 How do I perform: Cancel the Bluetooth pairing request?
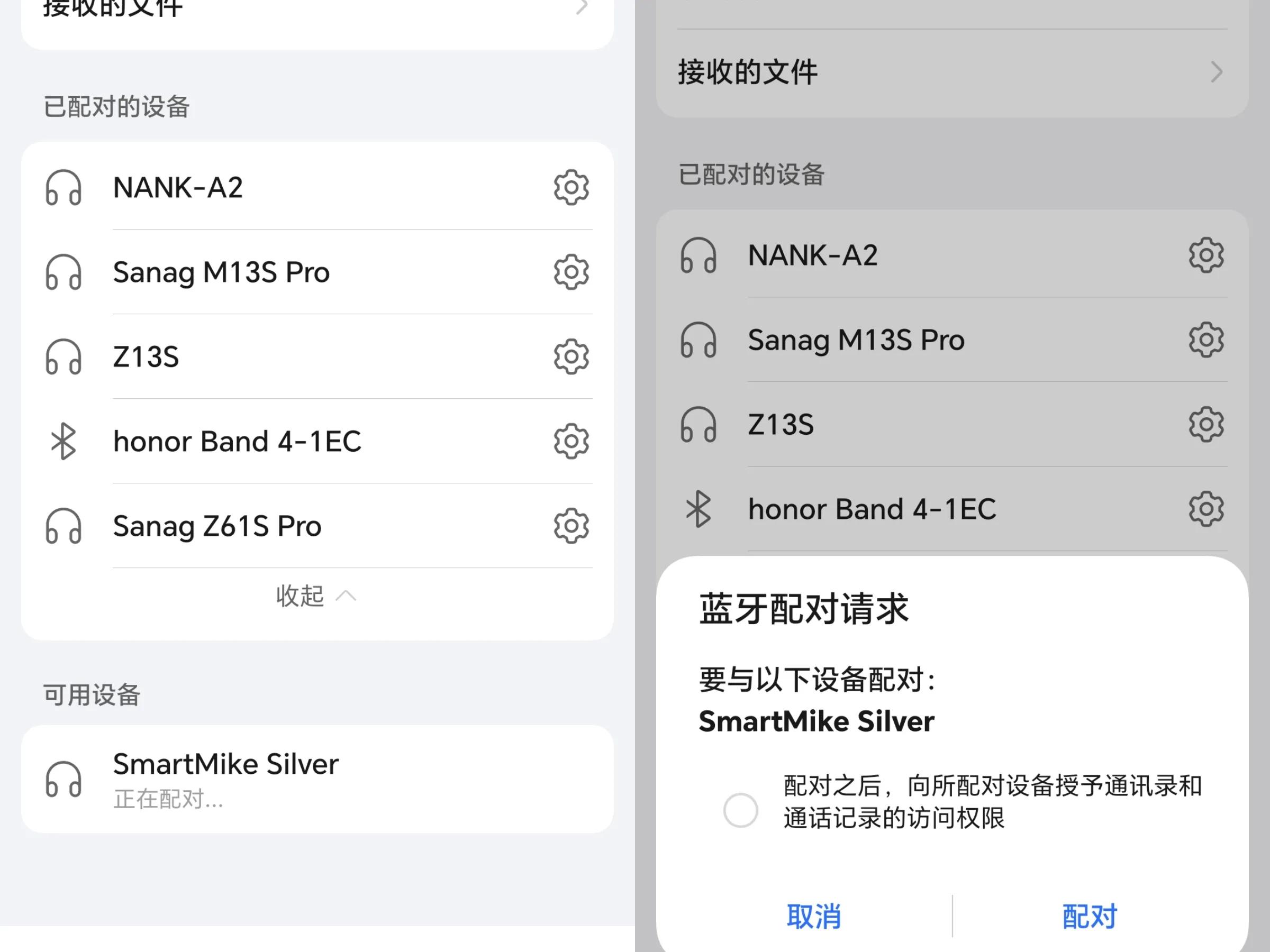click(x=813, y=917)
